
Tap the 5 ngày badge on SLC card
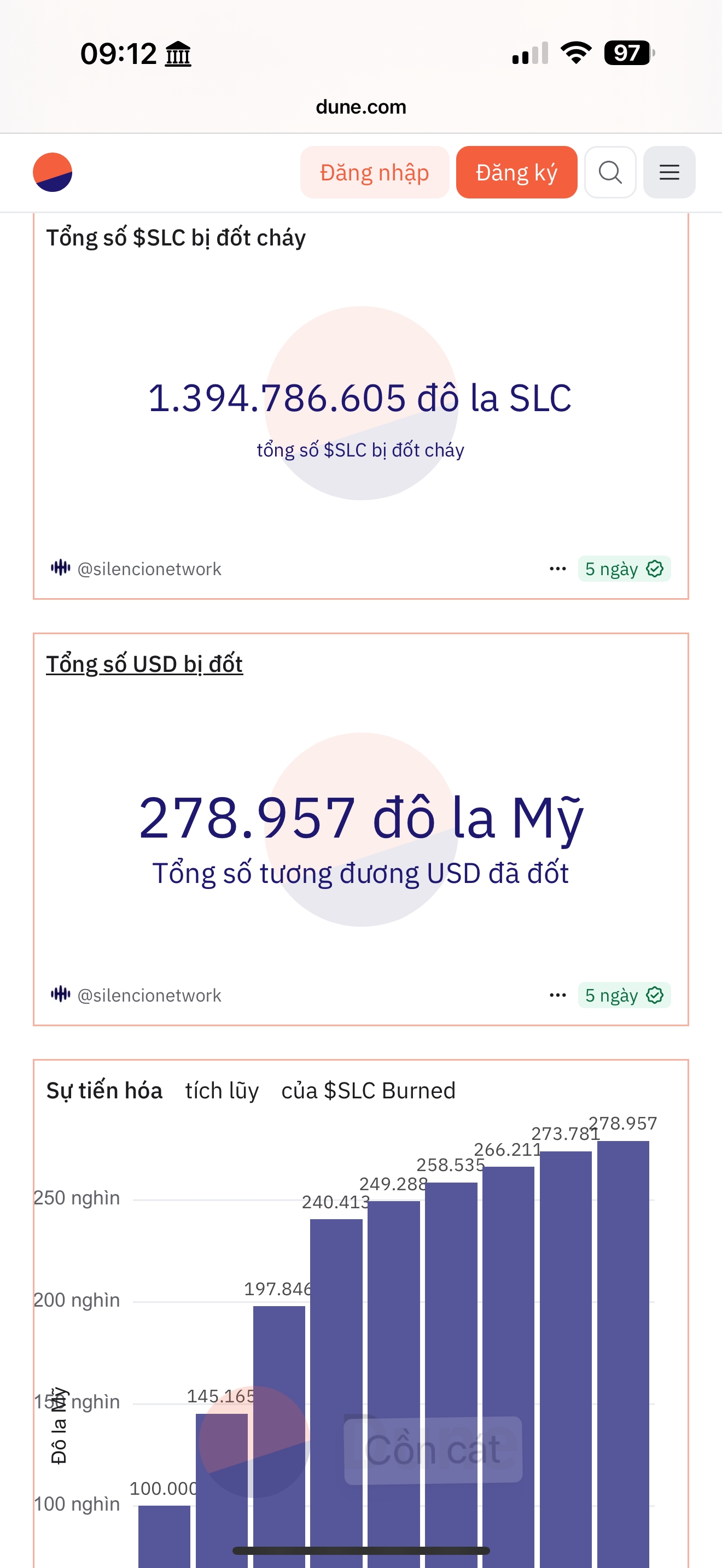[x=624, y=569]
